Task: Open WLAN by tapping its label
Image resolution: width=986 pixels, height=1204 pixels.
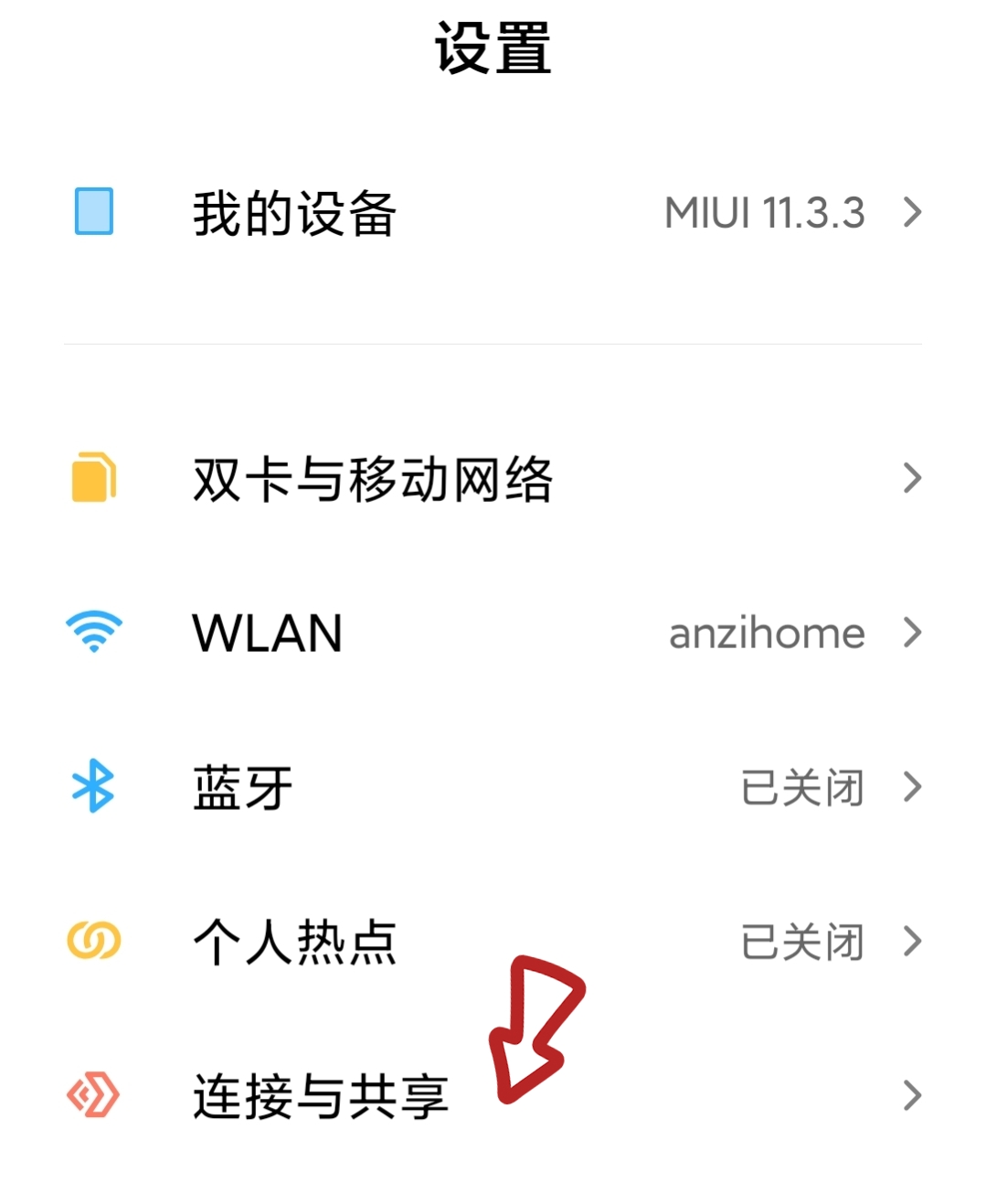Action: point(265,632)
